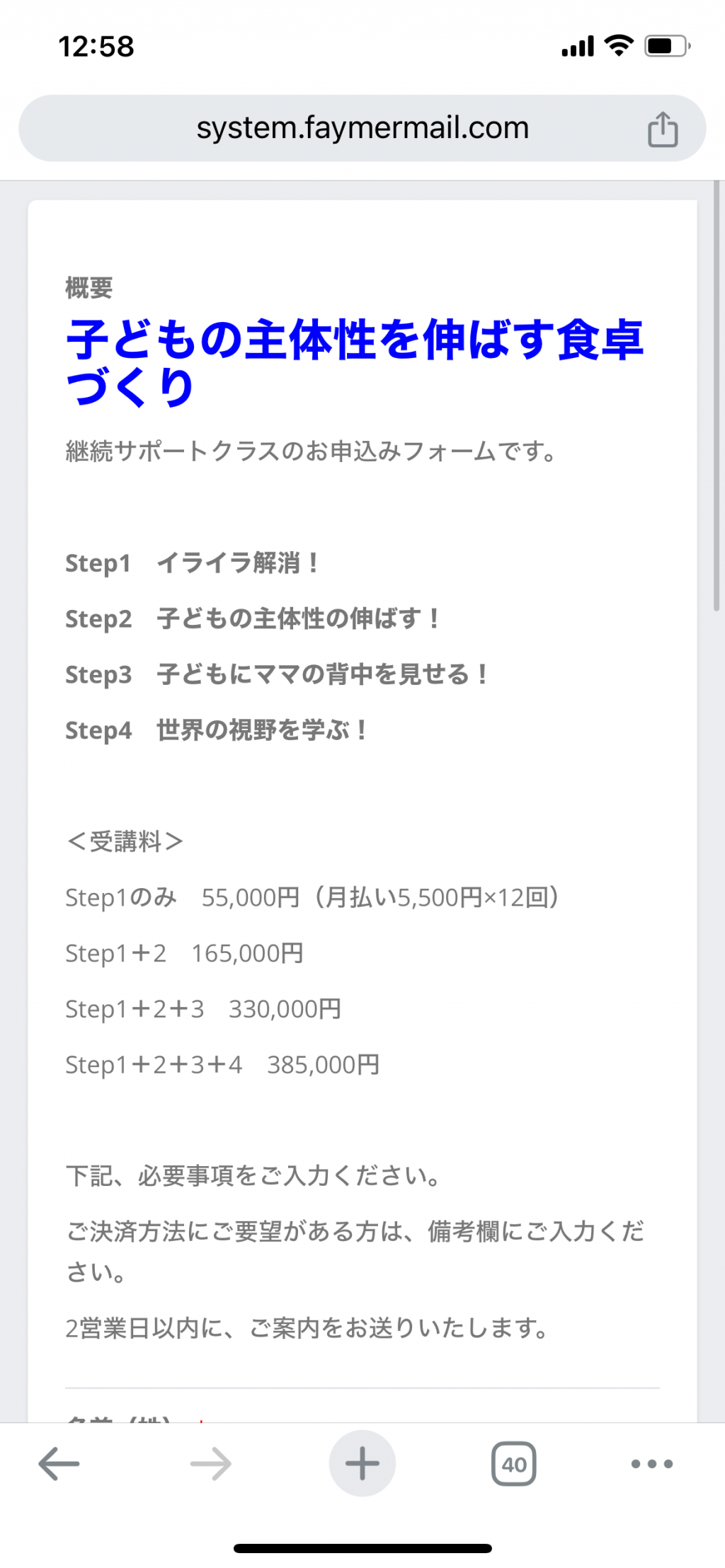Open the browser's three-dot menu
Screen dimensions: 725x1568
pos(652,1464)
